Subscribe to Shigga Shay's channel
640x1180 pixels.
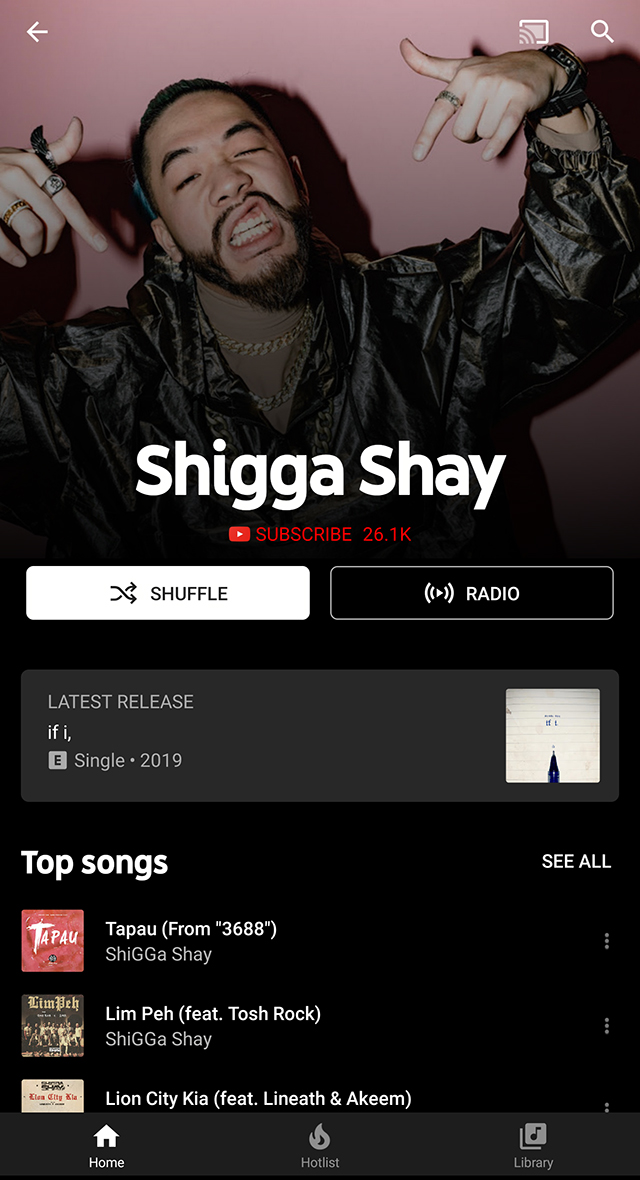[320, 534]
